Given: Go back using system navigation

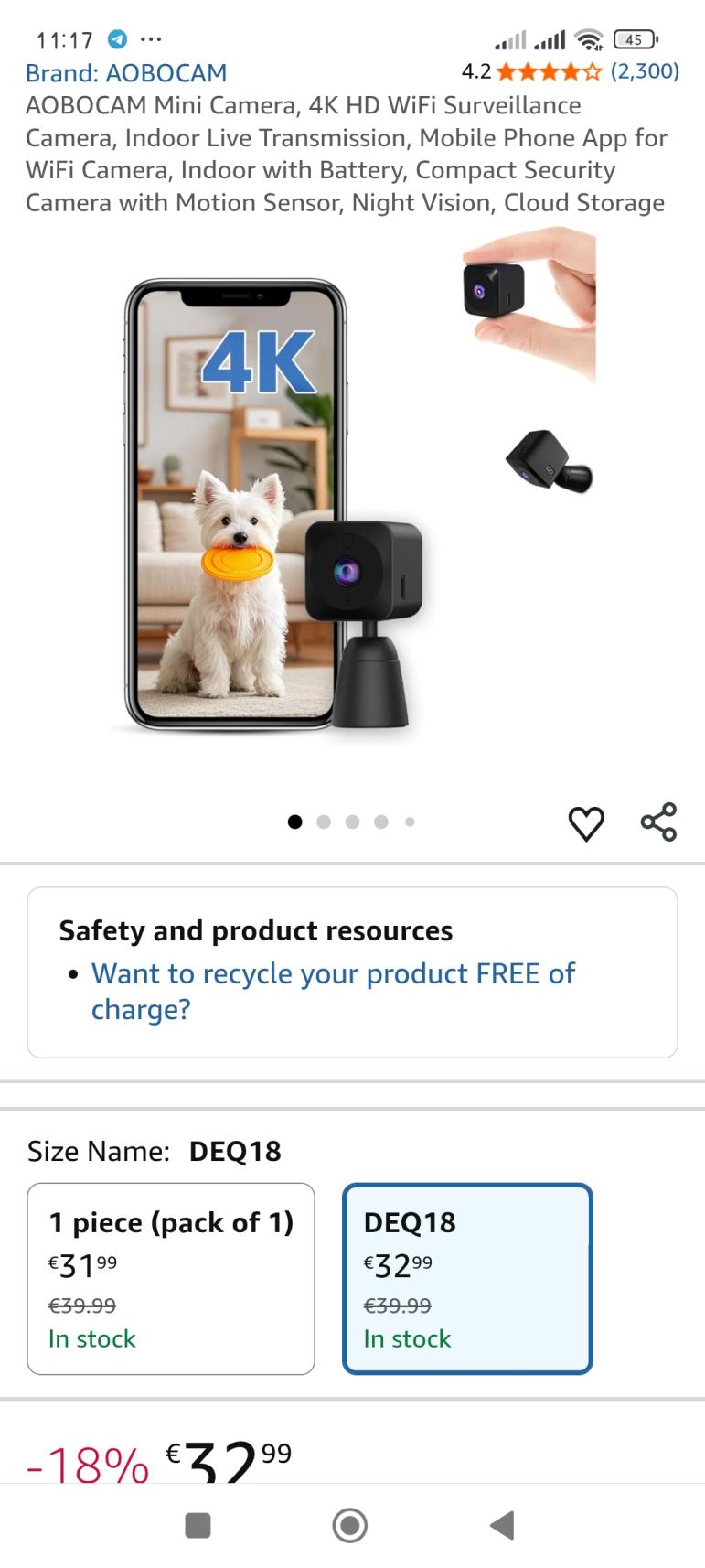Looking at the screenshot, I should tap(501, 1525).
